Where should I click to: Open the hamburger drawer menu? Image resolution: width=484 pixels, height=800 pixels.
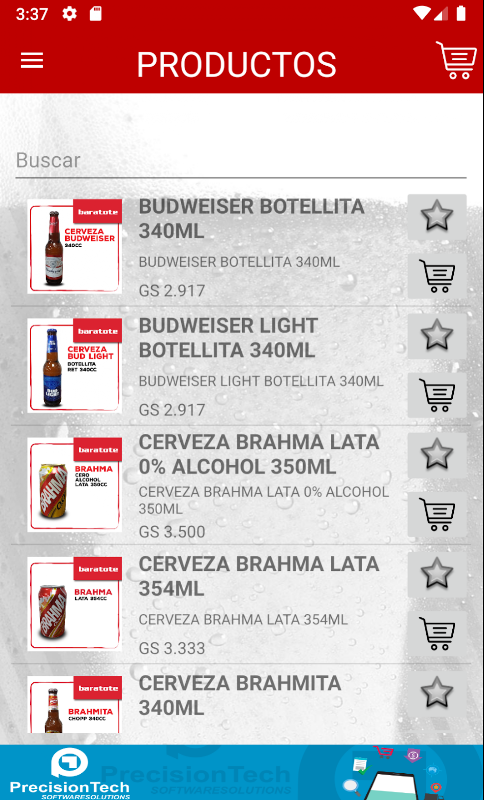32,61
